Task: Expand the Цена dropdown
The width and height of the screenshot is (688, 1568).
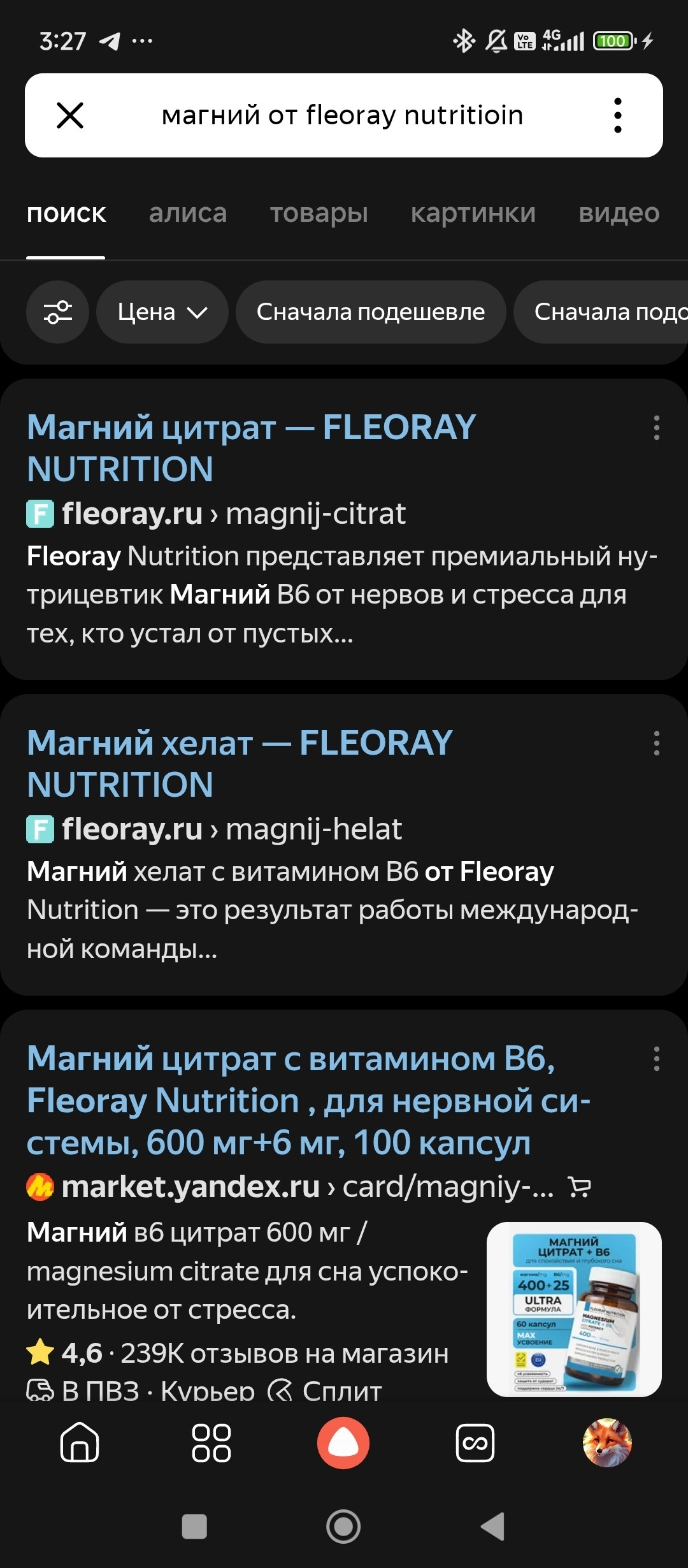Action: pyautogui.click(x=162, y=312)
